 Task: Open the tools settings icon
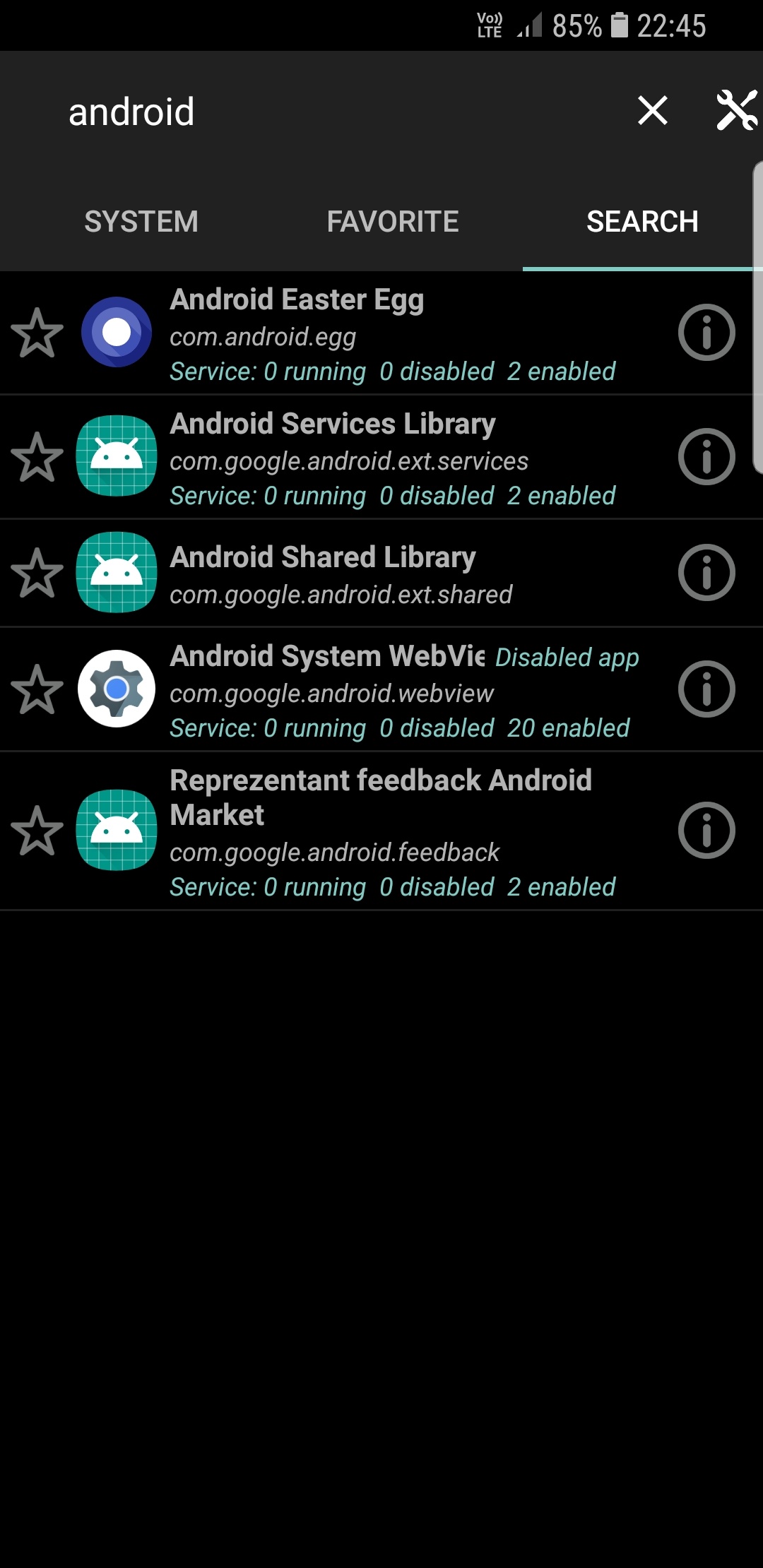[x=736, y=111]
